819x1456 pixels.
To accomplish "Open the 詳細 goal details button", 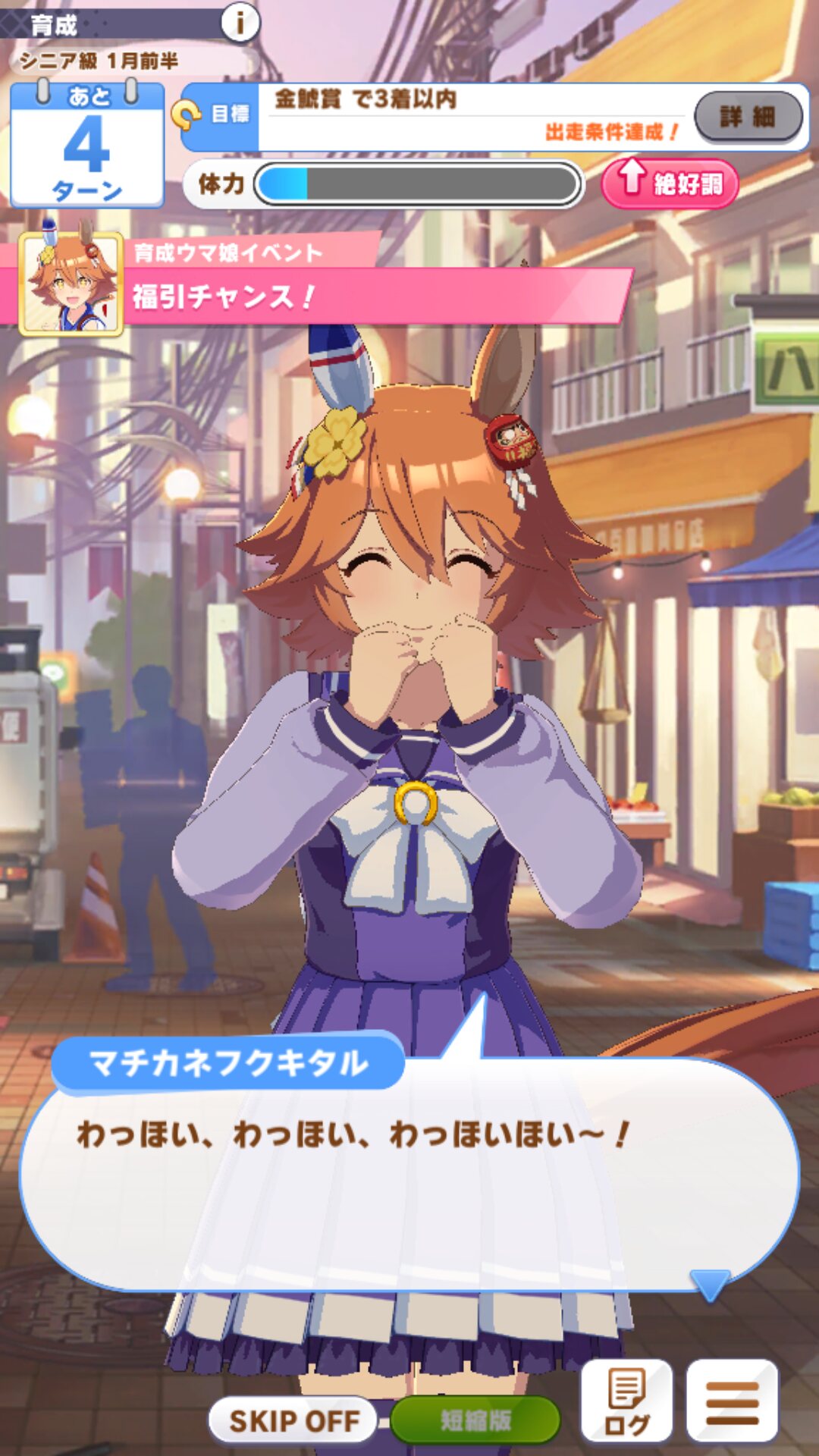I will point(748,117).
